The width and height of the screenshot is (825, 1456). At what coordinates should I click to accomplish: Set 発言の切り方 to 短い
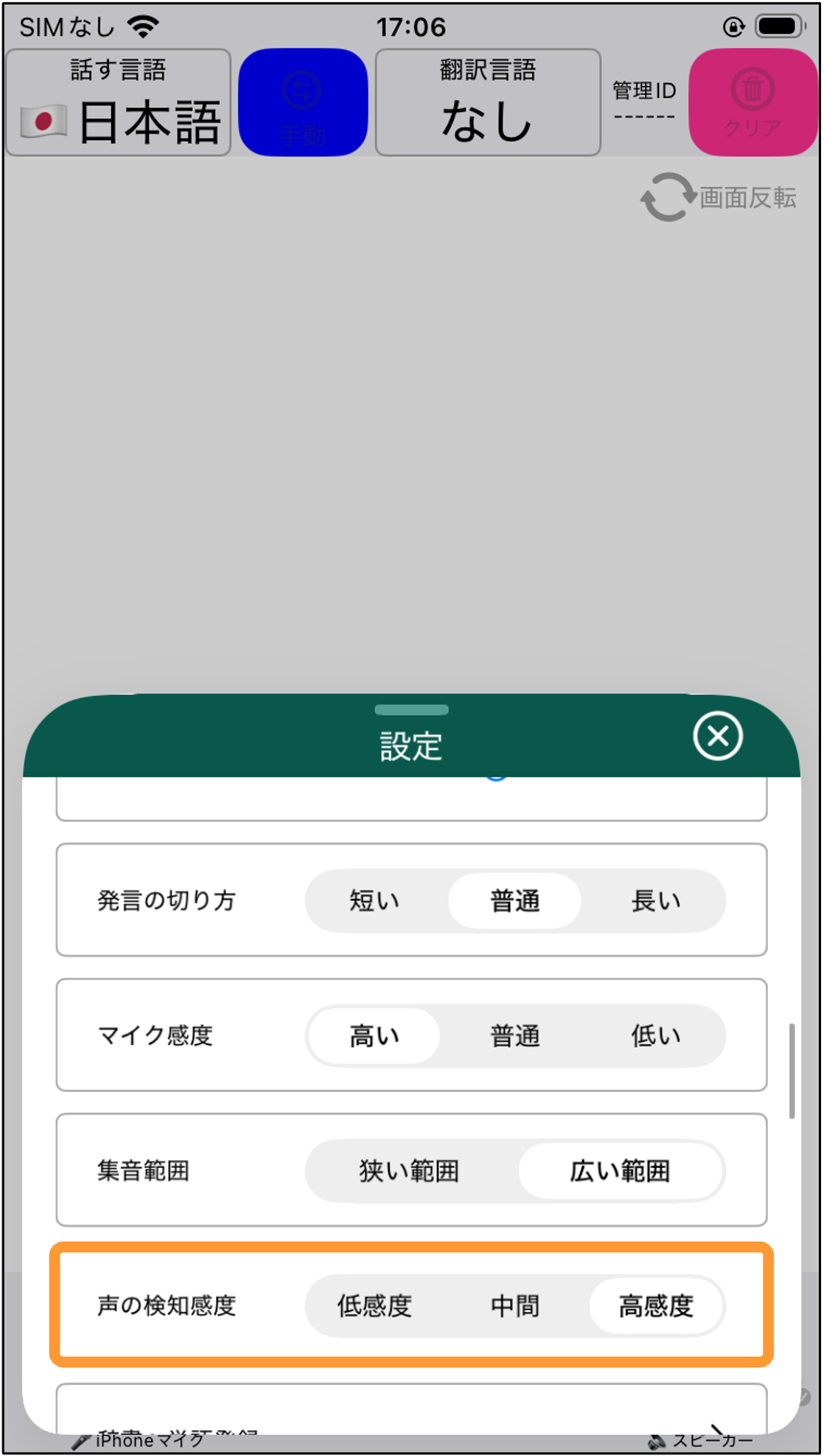[x=374, y=901]
